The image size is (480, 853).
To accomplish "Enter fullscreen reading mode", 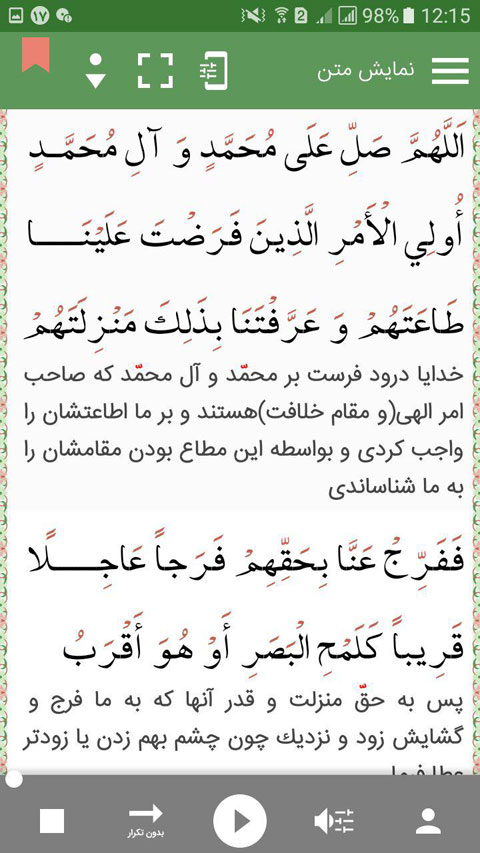I will pyautogui.click(x=155, y=71).
